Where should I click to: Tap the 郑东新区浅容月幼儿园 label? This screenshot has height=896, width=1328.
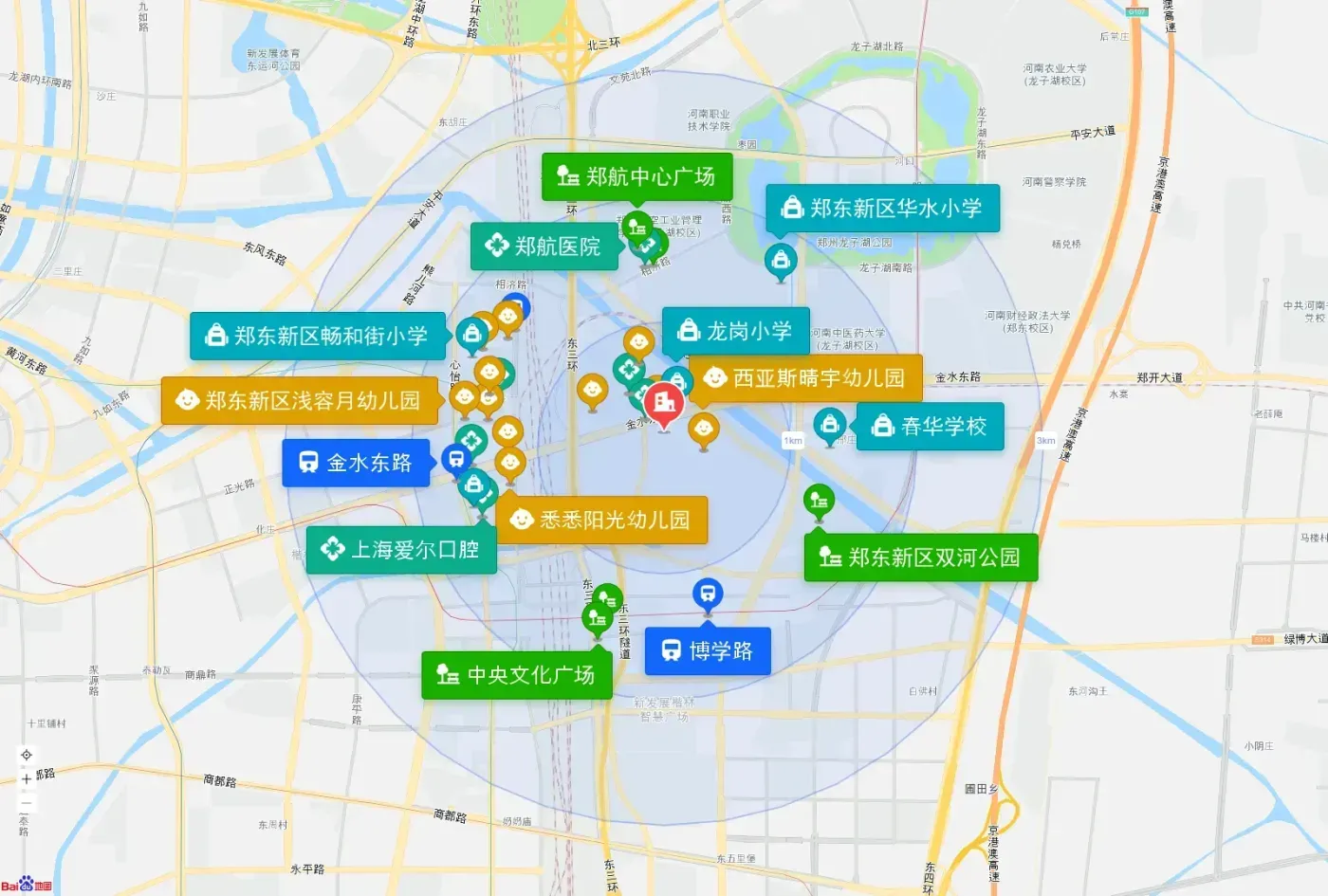301,401
